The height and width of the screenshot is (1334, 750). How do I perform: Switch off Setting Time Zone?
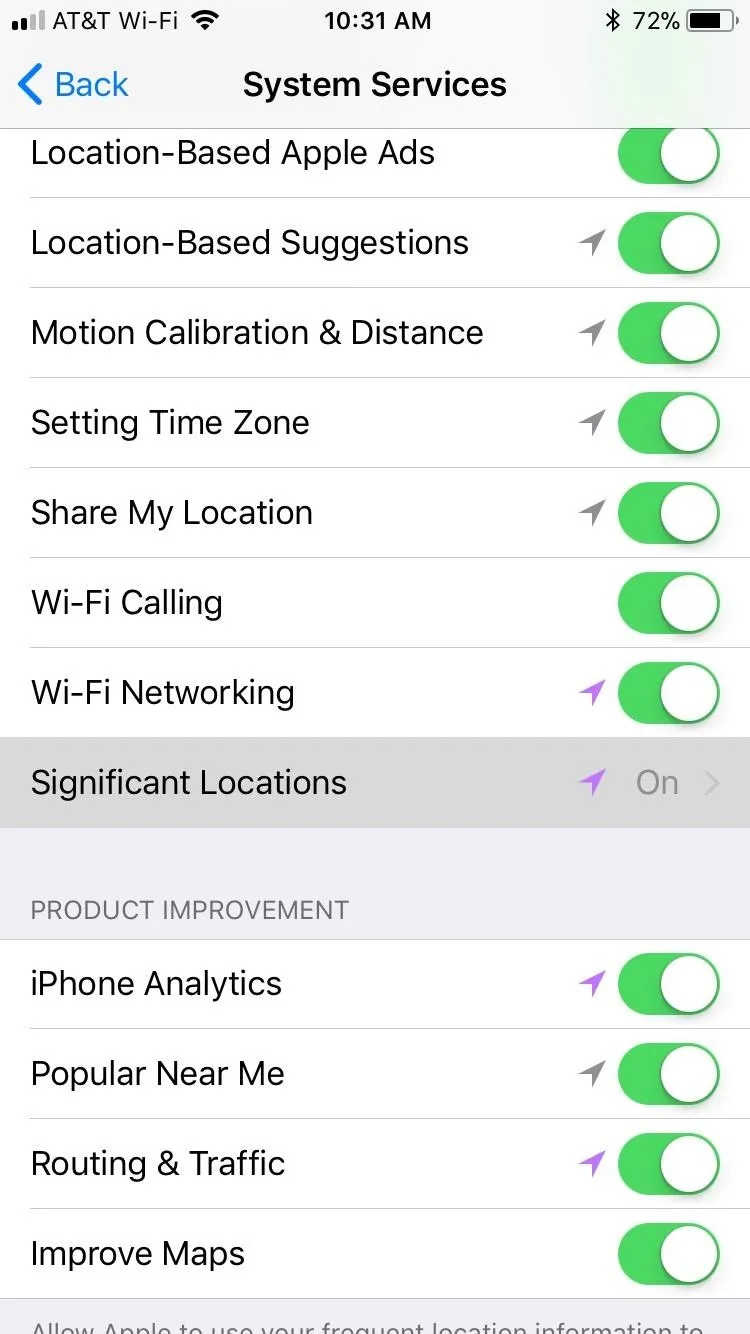click(669, 423)
